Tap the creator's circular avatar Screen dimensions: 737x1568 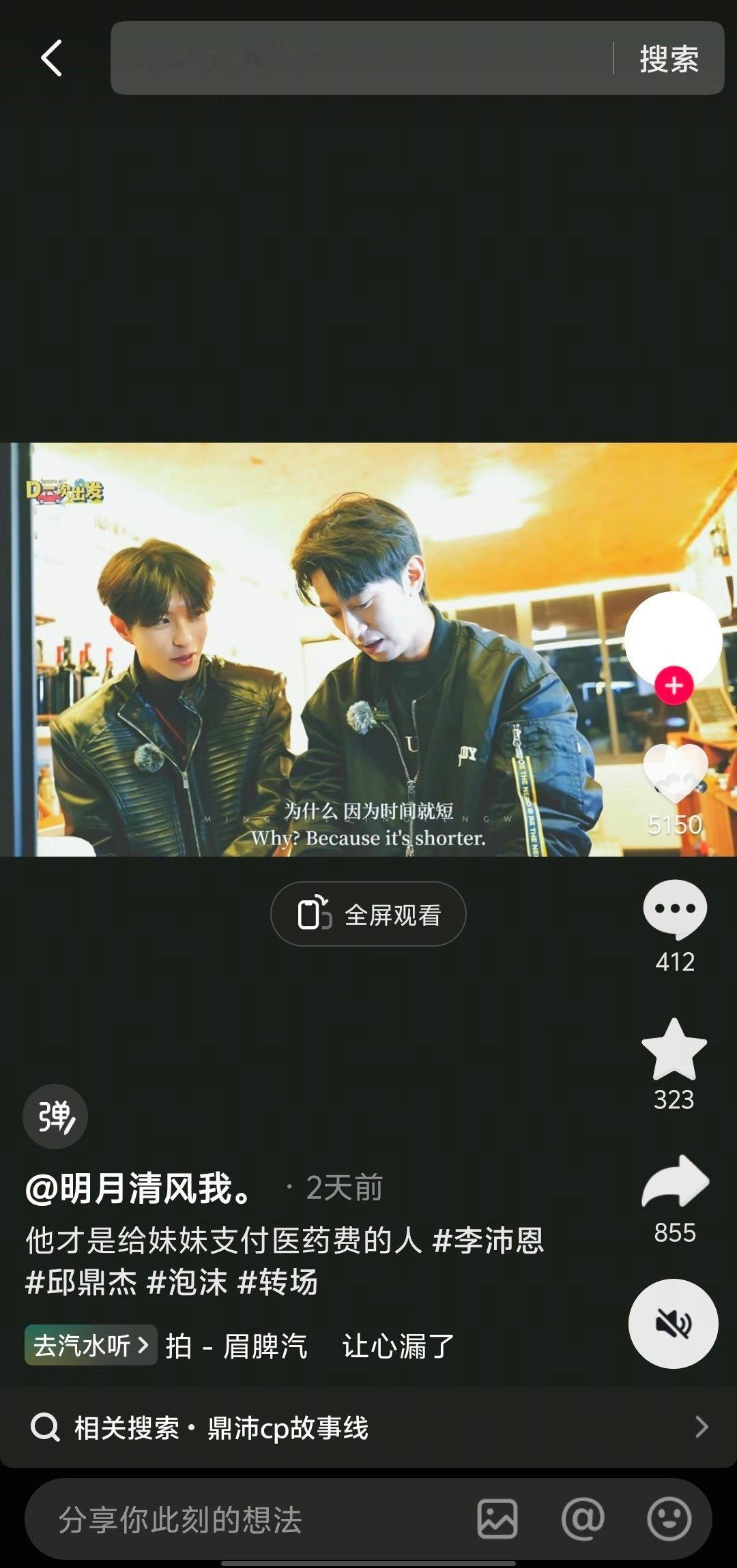click(x=673, y=638)
